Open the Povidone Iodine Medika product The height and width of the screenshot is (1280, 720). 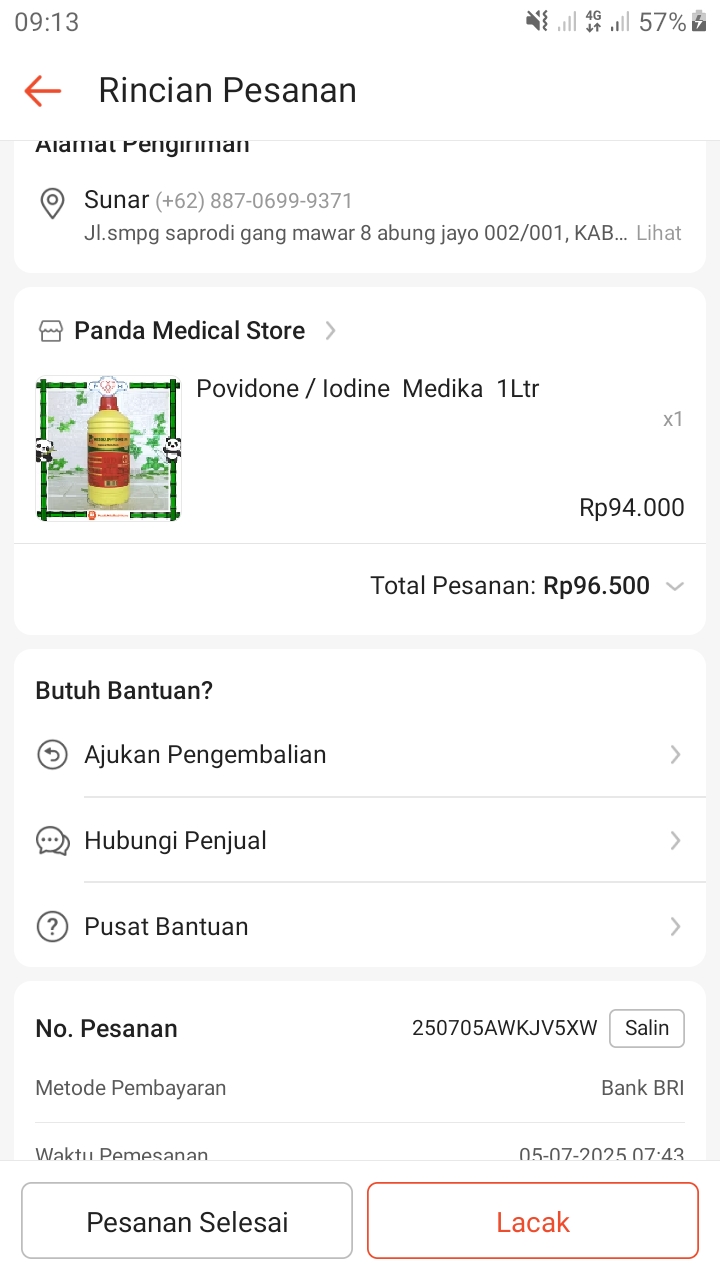367,389
